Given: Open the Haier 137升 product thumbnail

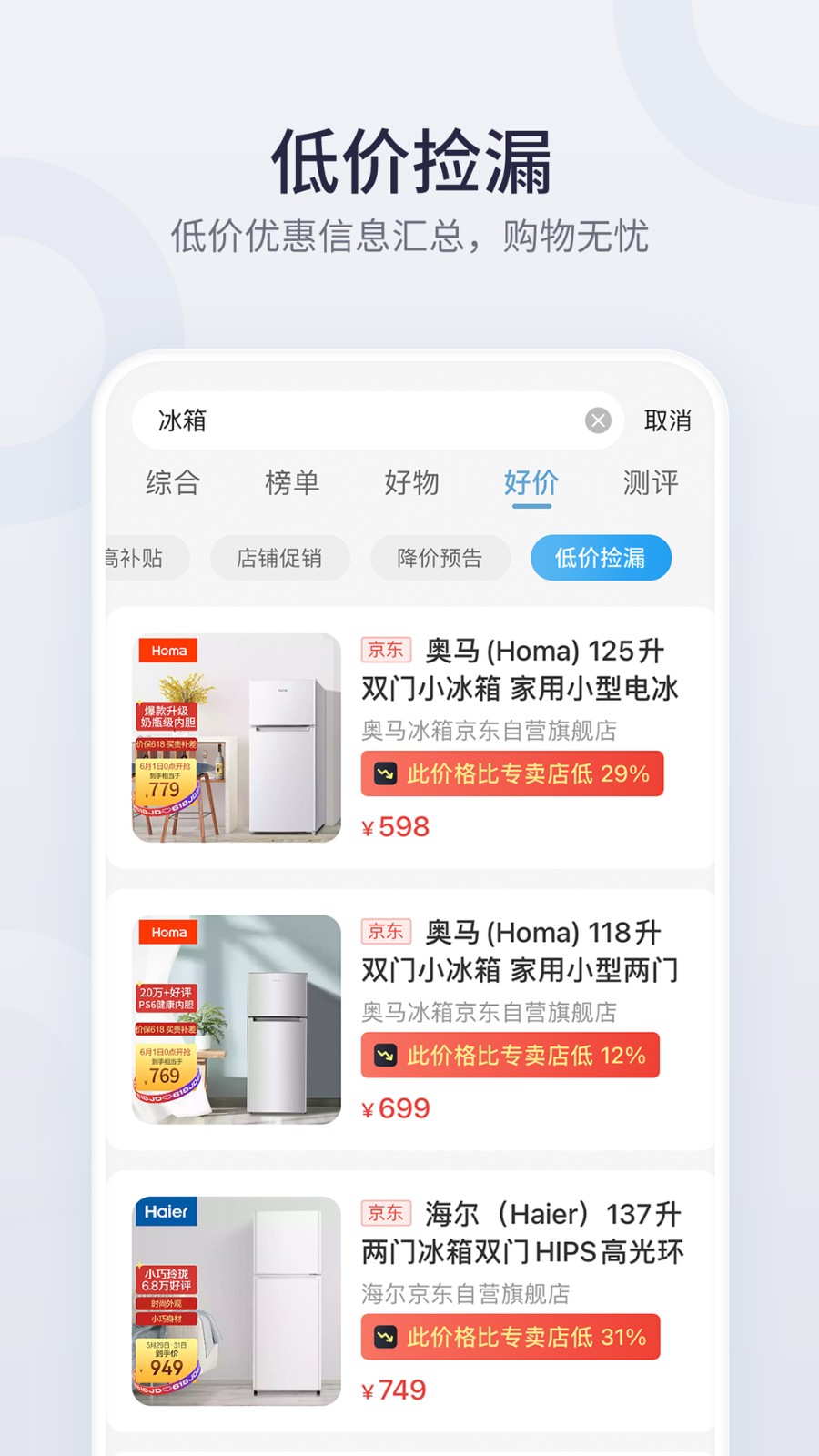Looking at the screenshot, I should [235, 1299].
